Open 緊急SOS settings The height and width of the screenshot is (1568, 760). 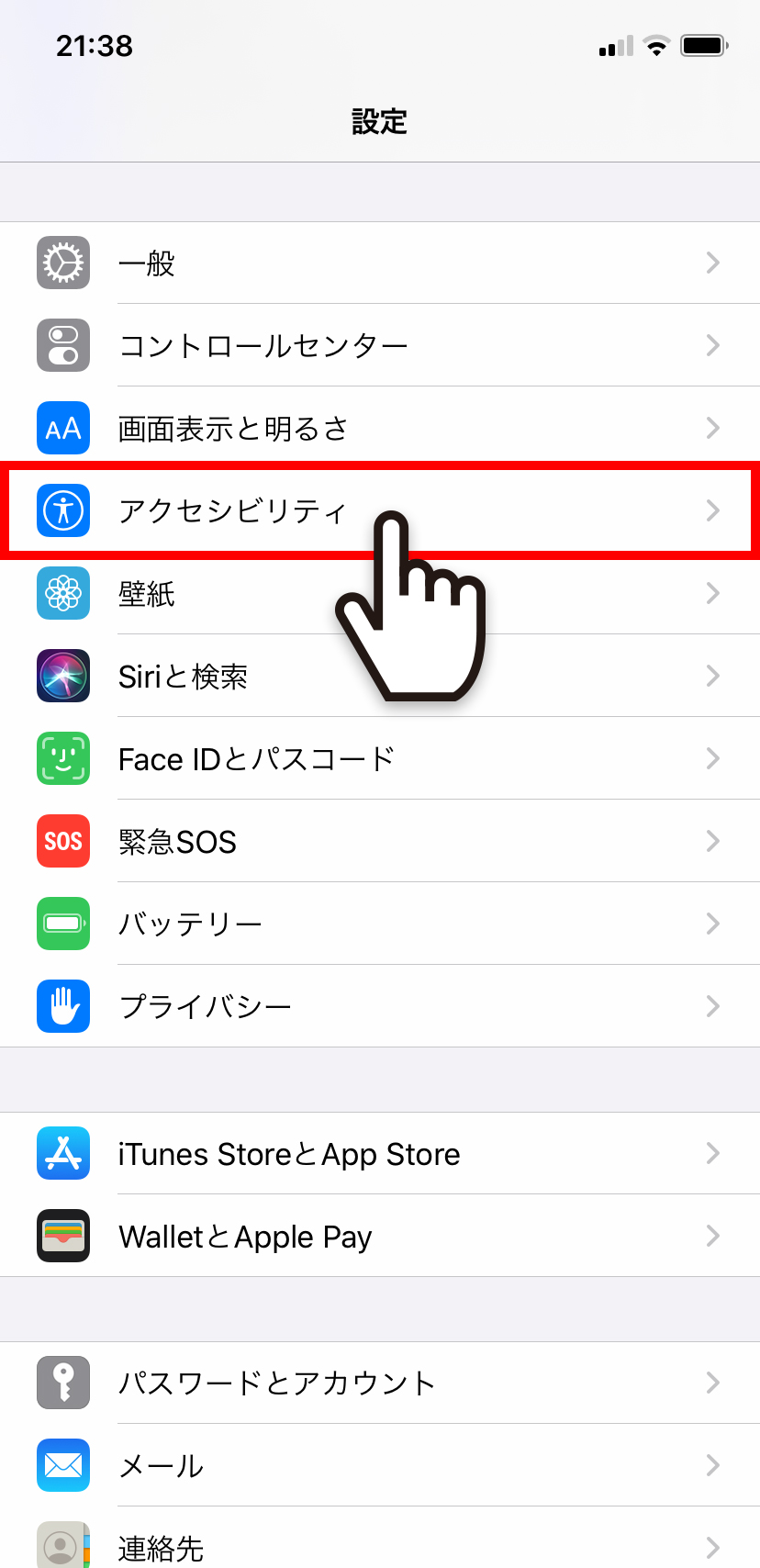[x=380, y=842]
